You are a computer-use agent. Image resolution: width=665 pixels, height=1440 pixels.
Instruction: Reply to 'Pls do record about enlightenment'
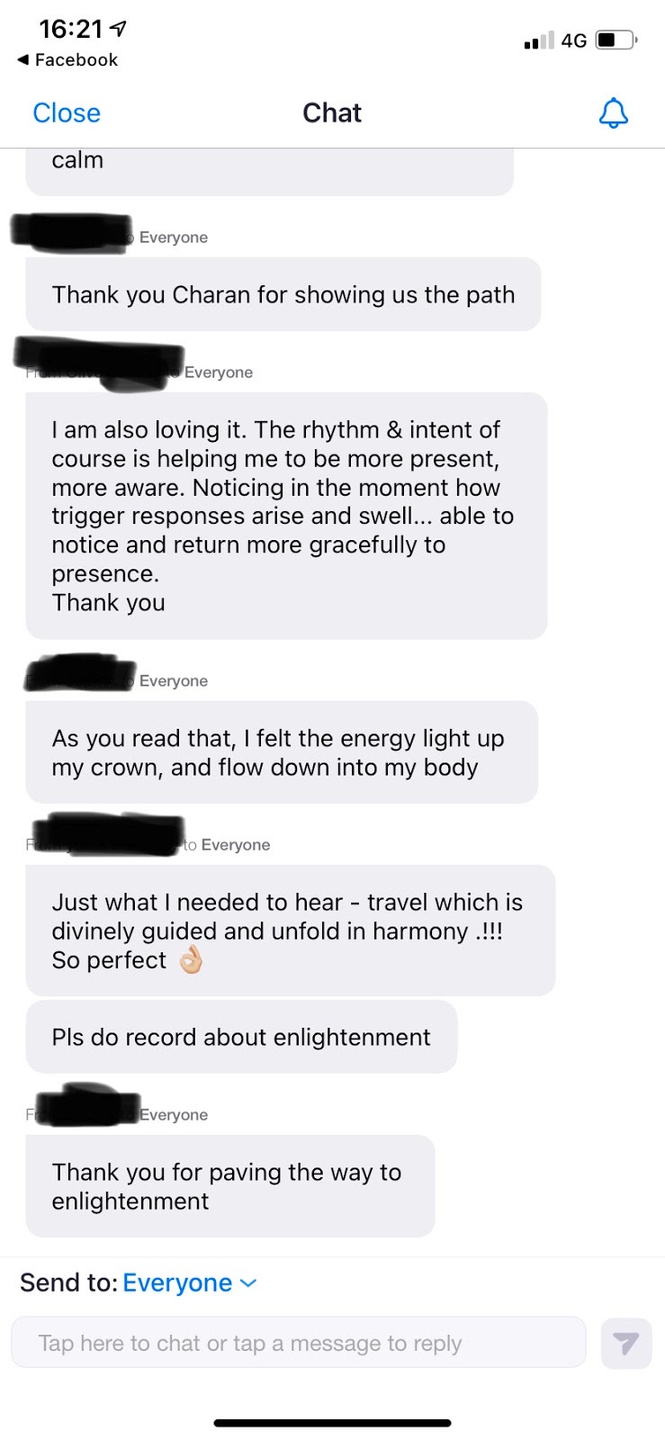(241, 1037)
